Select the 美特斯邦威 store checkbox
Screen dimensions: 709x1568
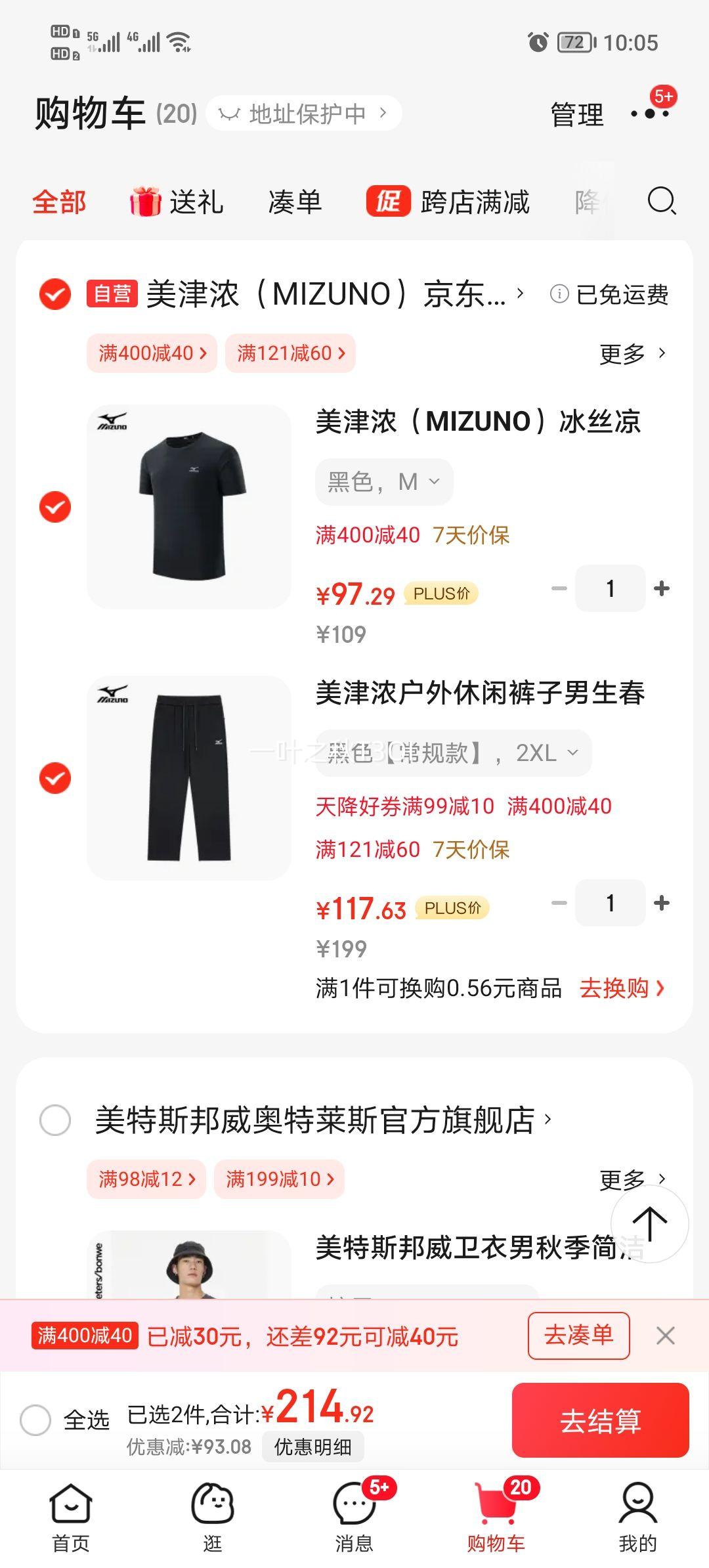coord(56,1120)
